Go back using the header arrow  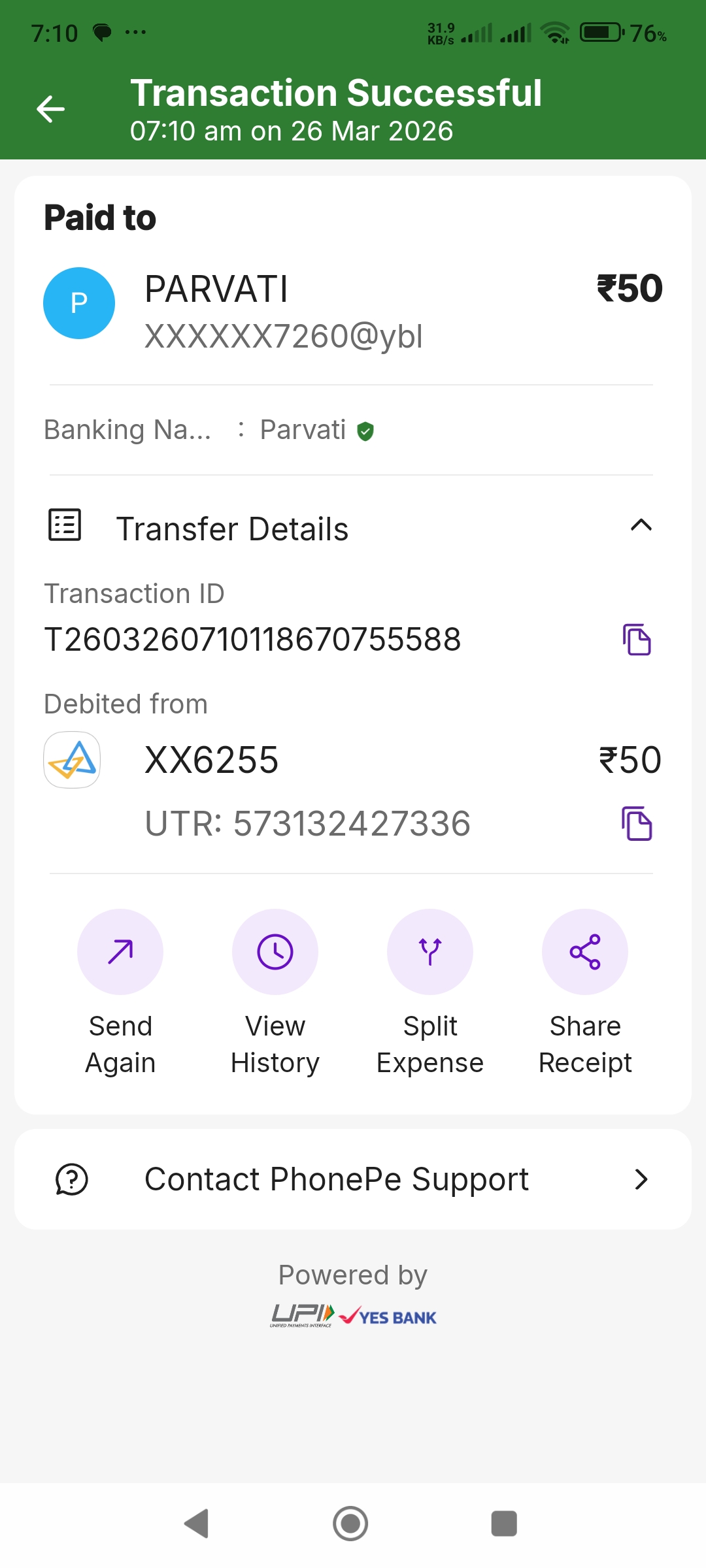coord(50,108)
